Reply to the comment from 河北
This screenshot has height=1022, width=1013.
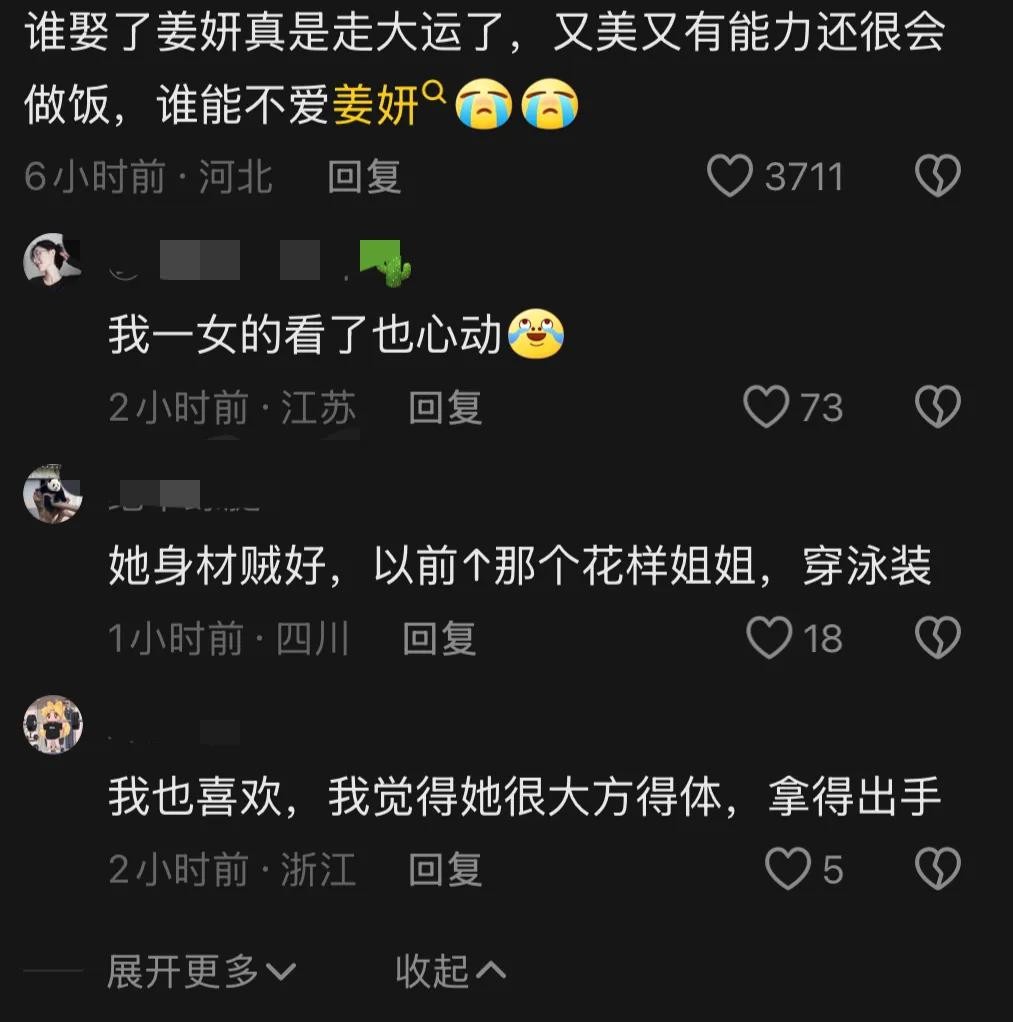click(364, 177)
